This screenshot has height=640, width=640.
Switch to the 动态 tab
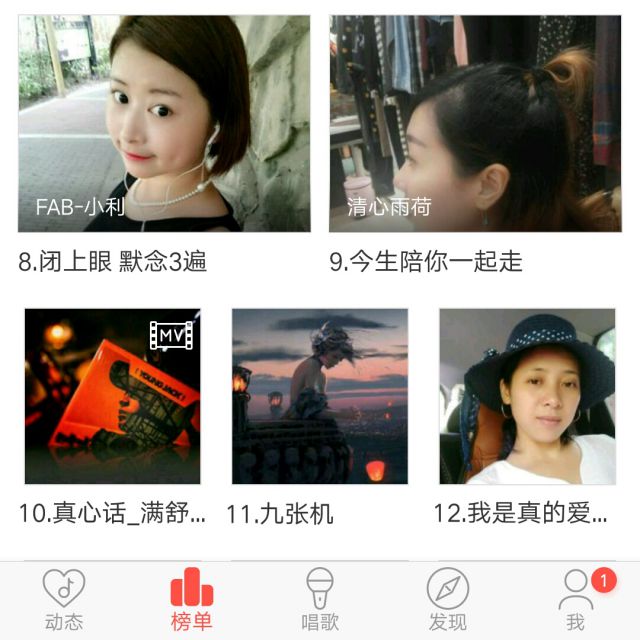coord(64,600)
